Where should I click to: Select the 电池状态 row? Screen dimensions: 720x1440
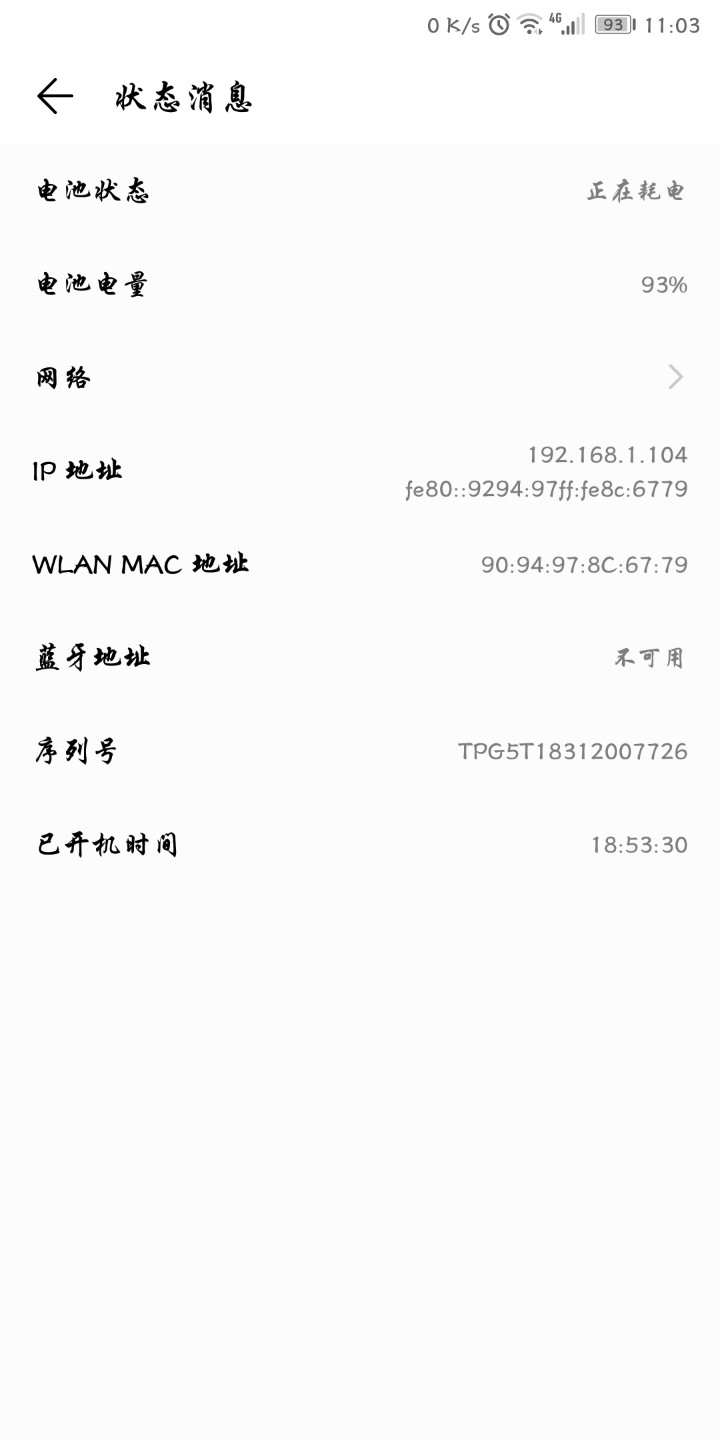click(x=360, y=191)
